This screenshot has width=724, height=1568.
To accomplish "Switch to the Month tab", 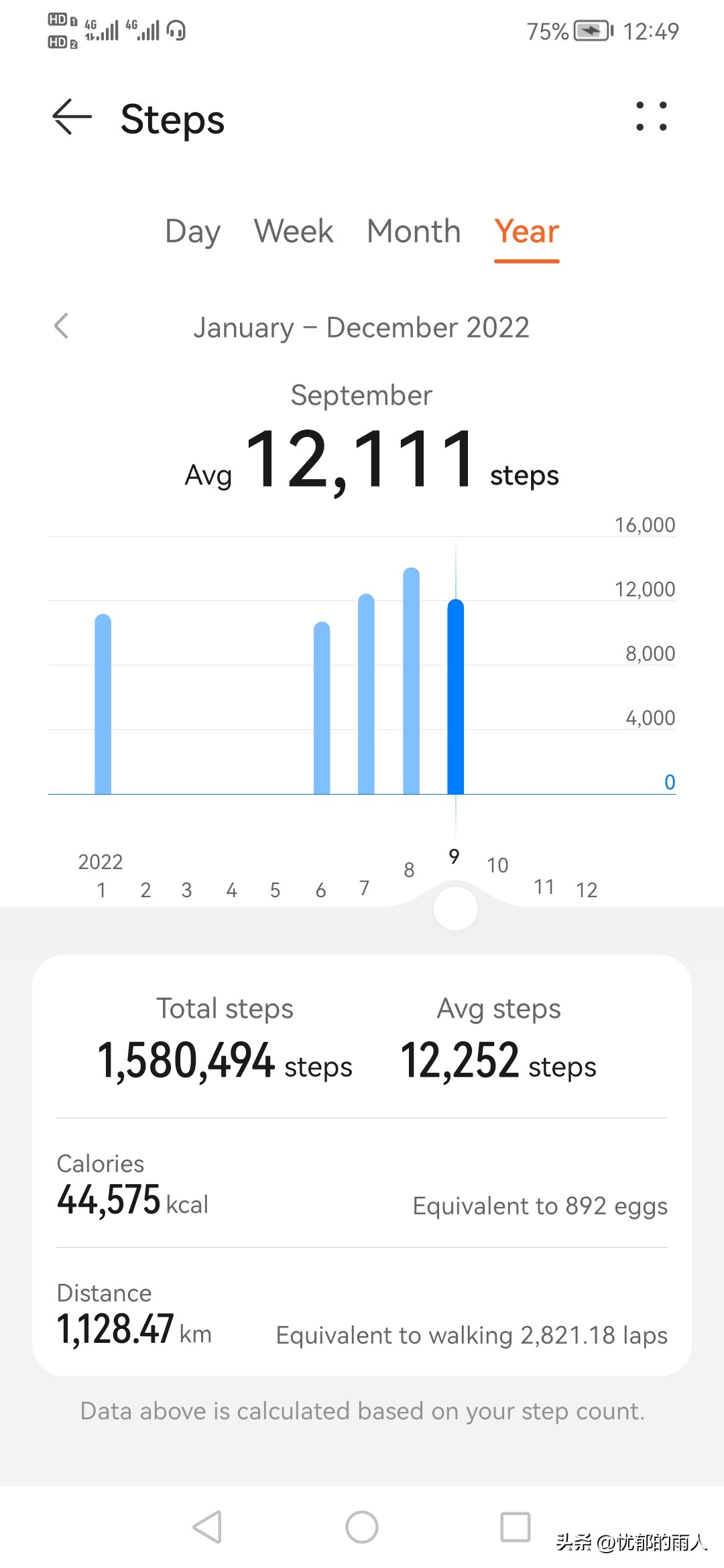I will pos(414,232).
